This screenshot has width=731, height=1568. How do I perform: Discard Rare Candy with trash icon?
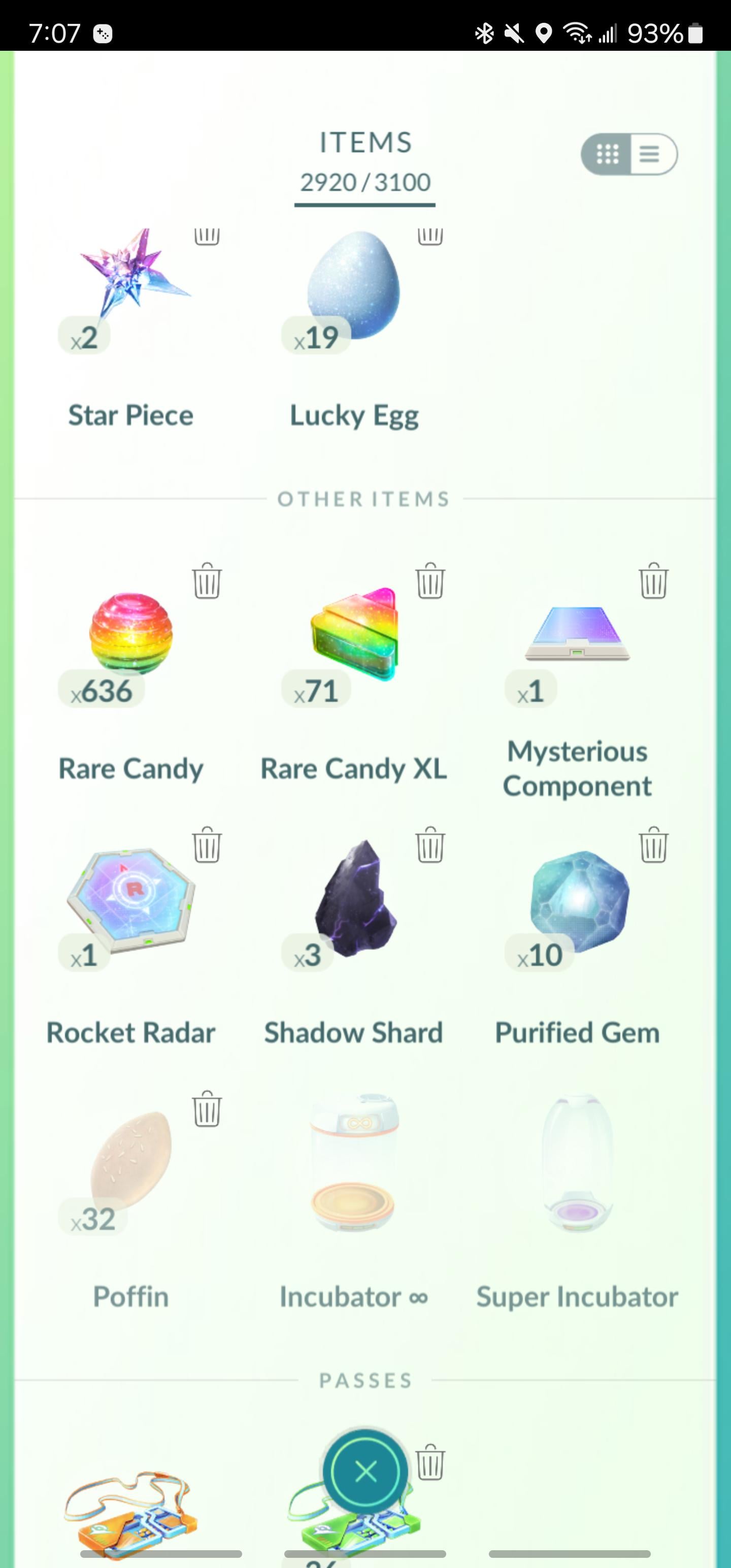pyautogui.click(x=207, y=581)
